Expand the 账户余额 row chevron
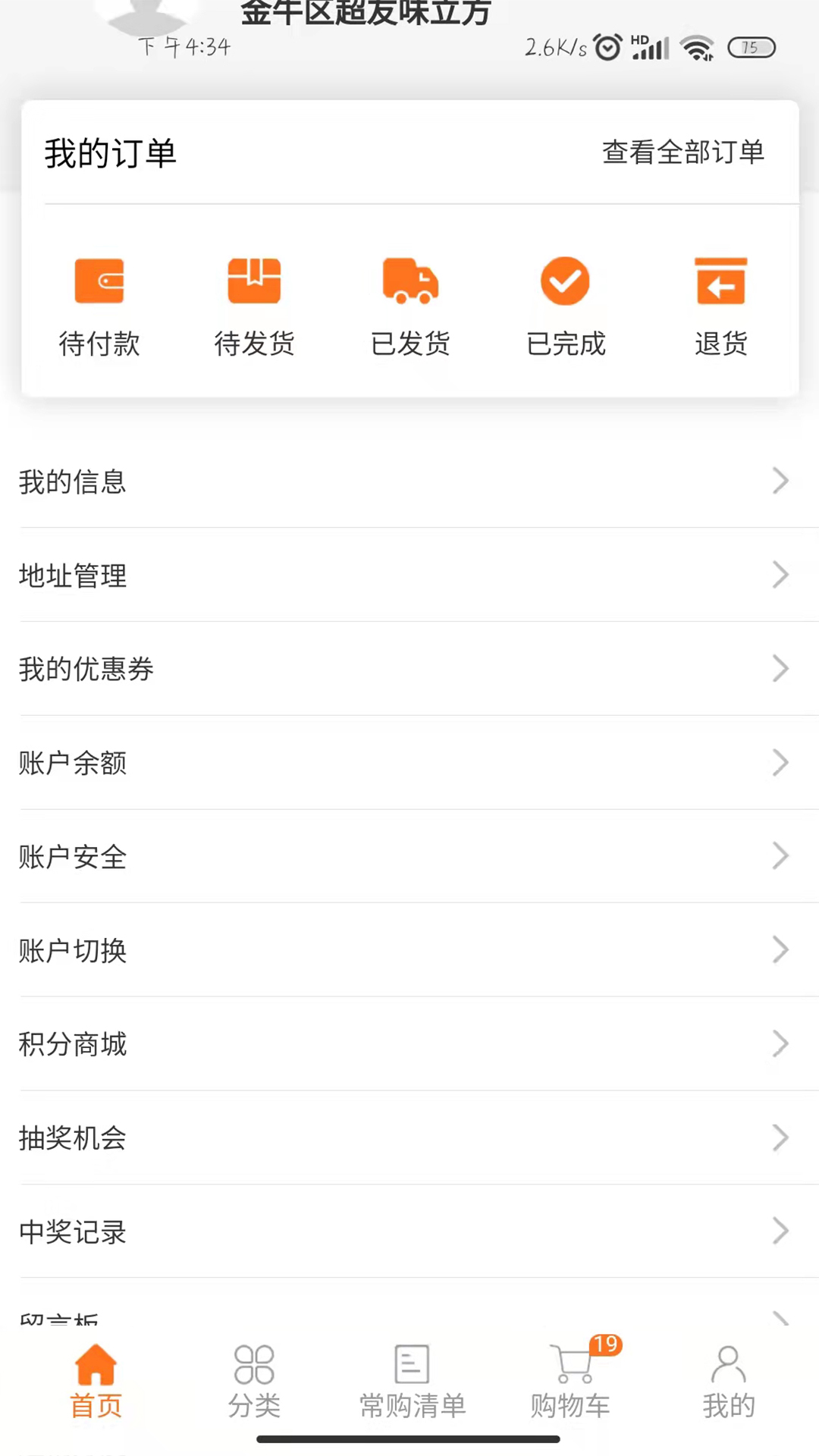Screen dimensions: 819x1456 pos(780,762)
